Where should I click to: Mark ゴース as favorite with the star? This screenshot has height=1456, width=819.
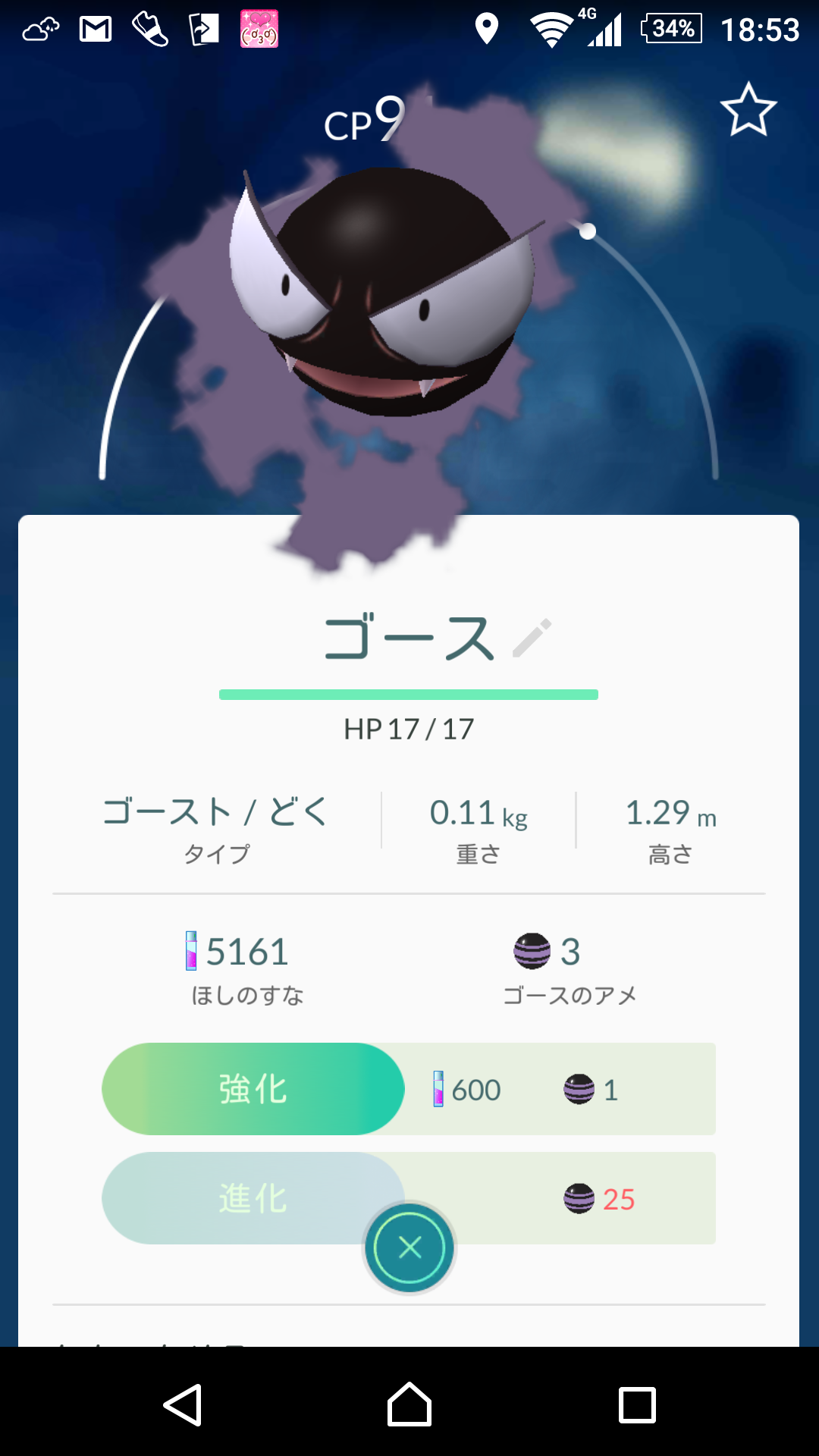click(748, 110)
